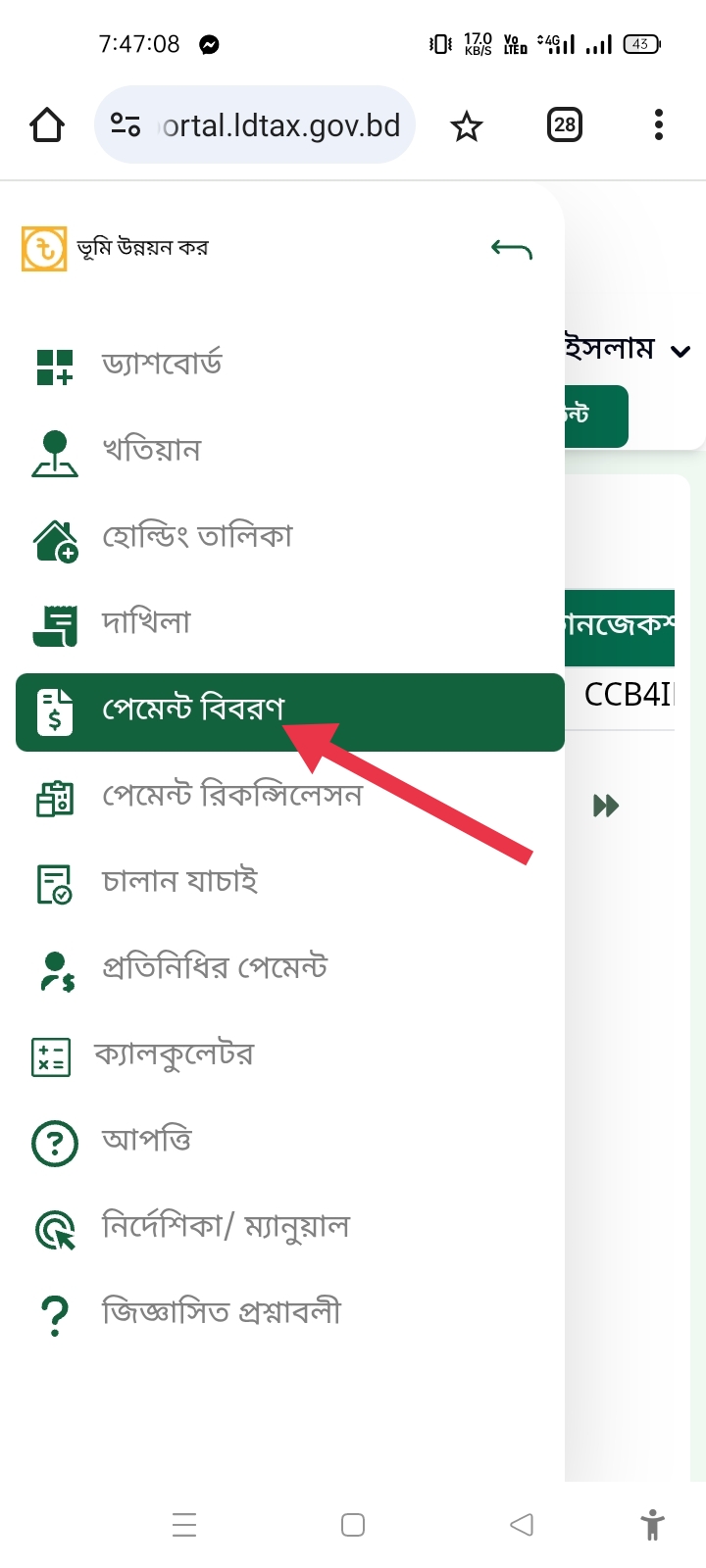The height and width of the screenshot is (1568, 706).
Task: Open প্রতিনিধির পেমেন্ট
Action: click(x=214, y=968)
